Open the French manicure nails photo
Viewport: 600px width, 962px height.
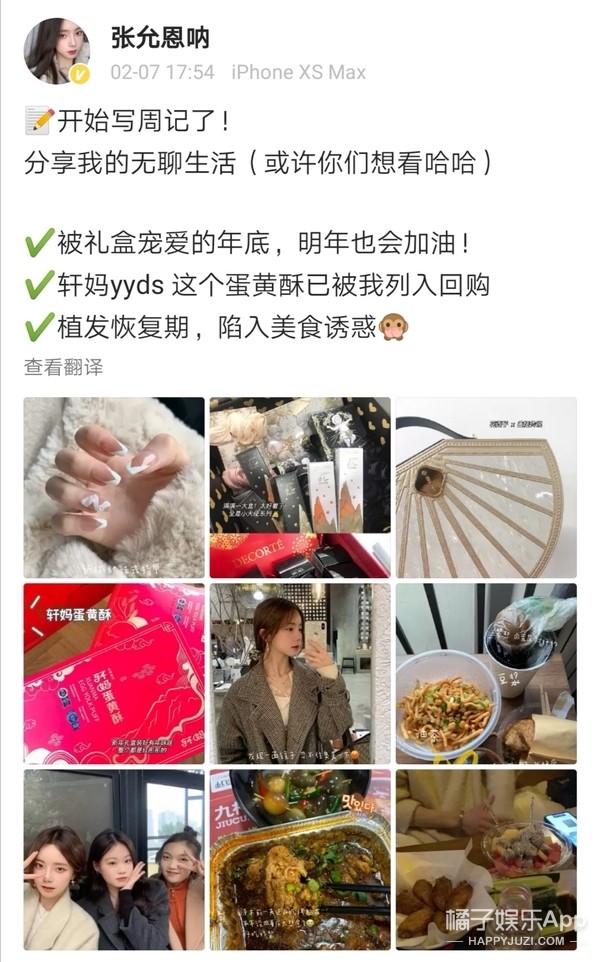click(x=114, y=488)
